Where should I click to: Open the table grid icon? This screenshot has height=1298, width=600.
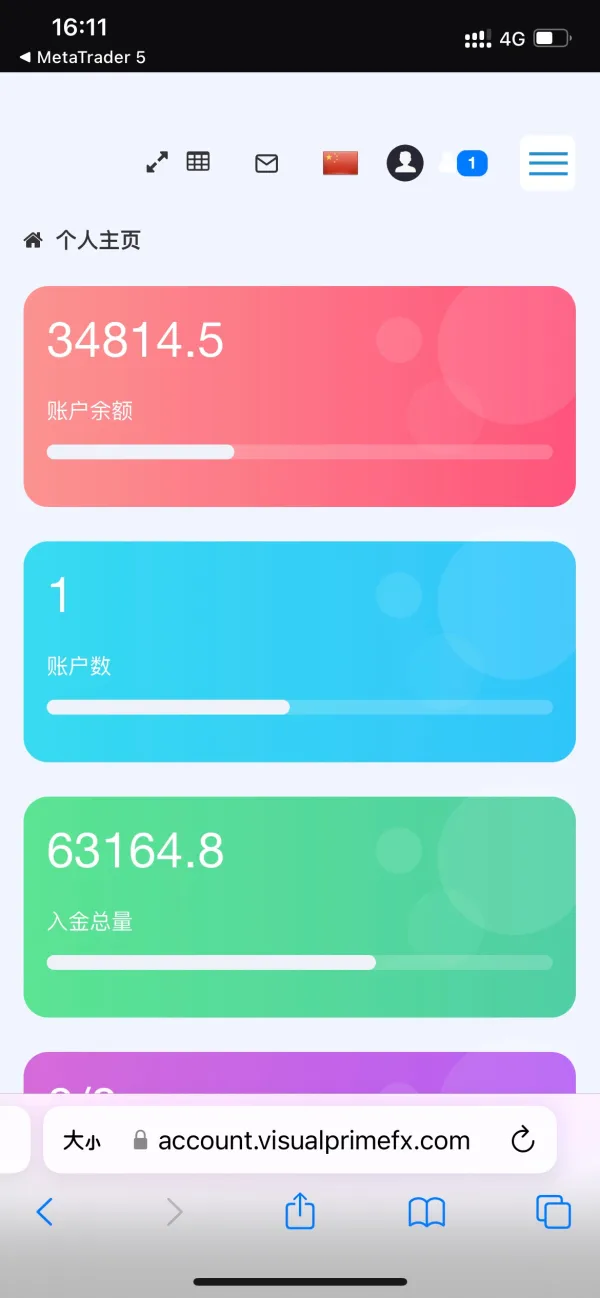click(198, 161)
